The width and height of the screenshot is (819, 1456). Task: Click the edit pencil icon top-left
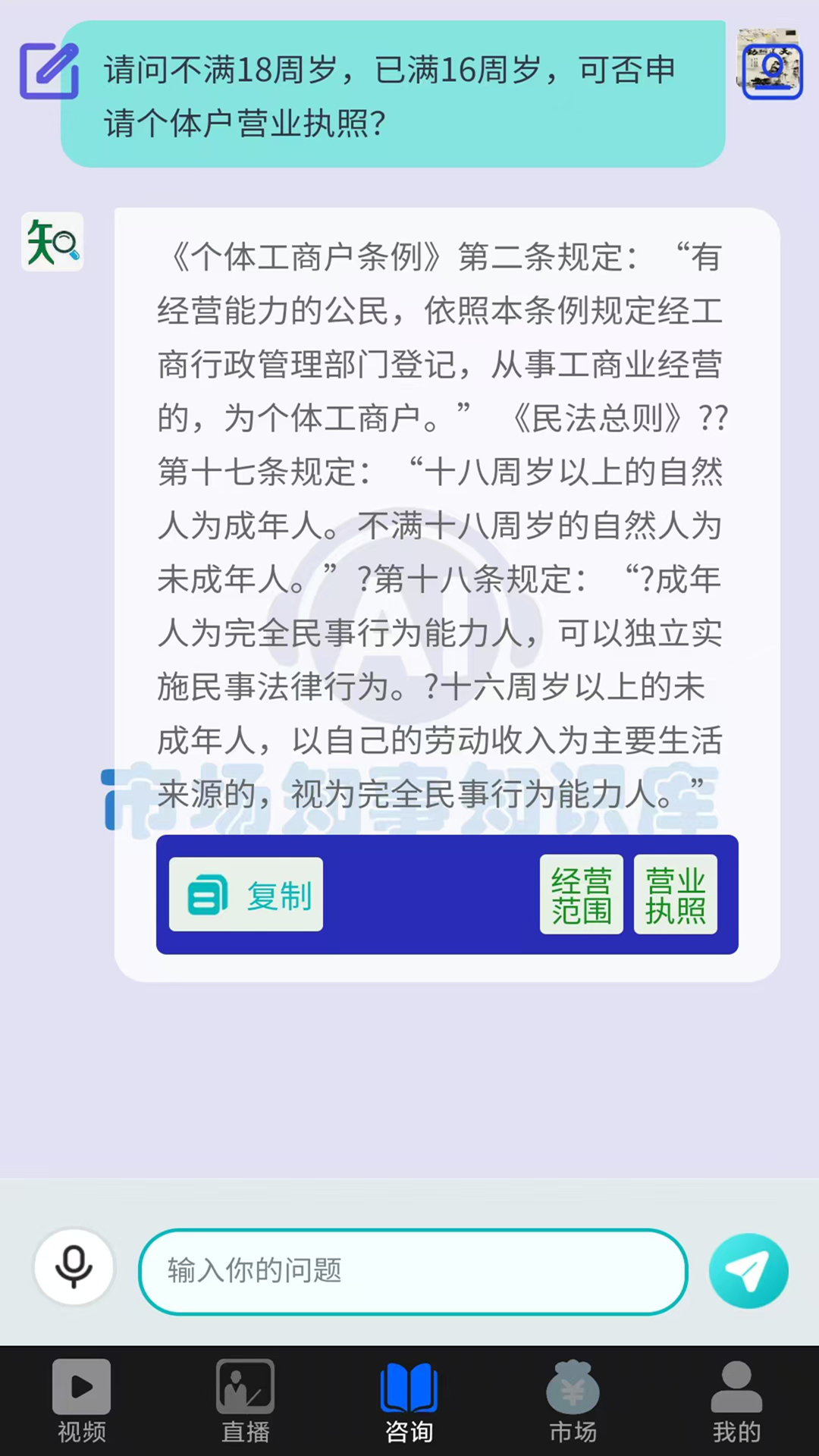pyautogui.click(x=48, y=71)
